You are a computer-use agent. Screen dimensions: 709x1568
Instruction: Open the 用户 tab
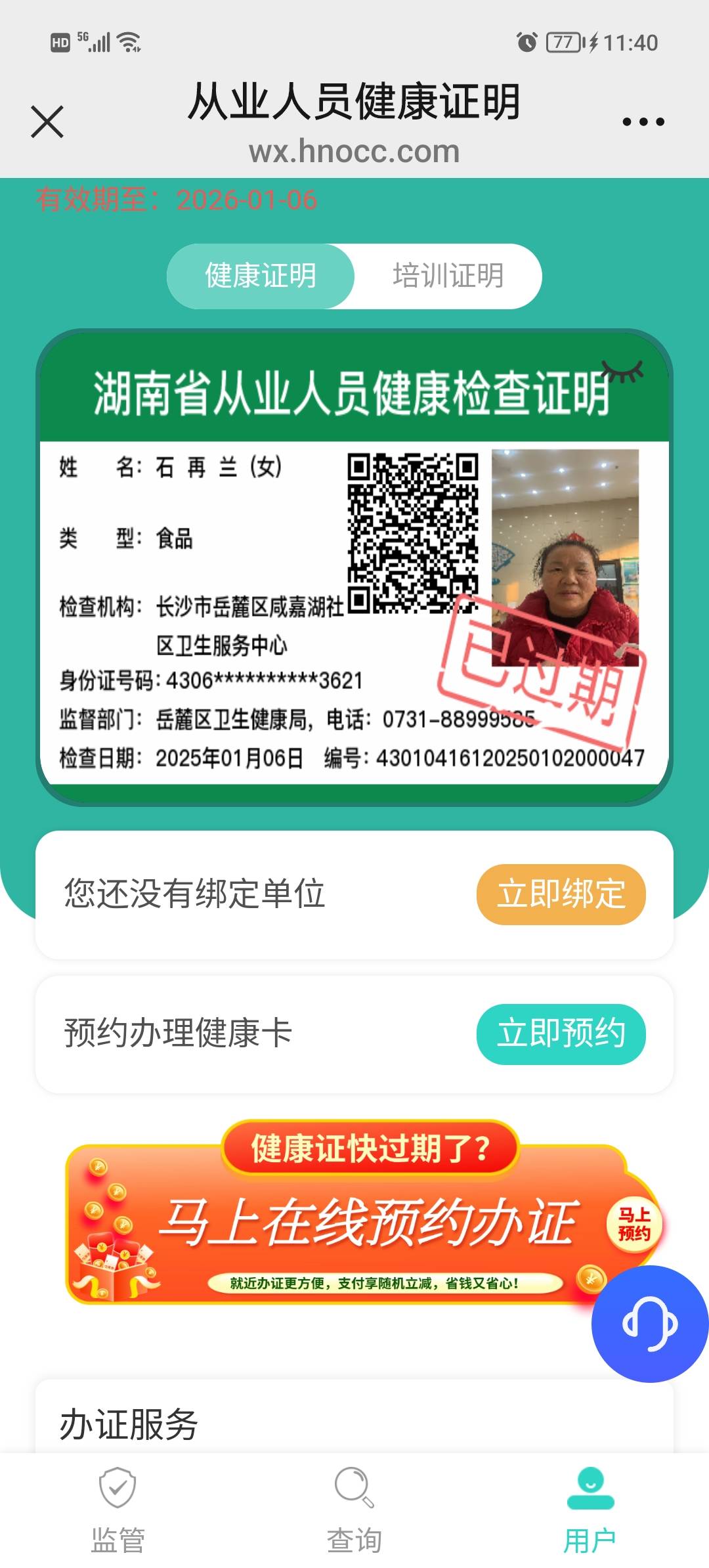[x=590, y=1510]
